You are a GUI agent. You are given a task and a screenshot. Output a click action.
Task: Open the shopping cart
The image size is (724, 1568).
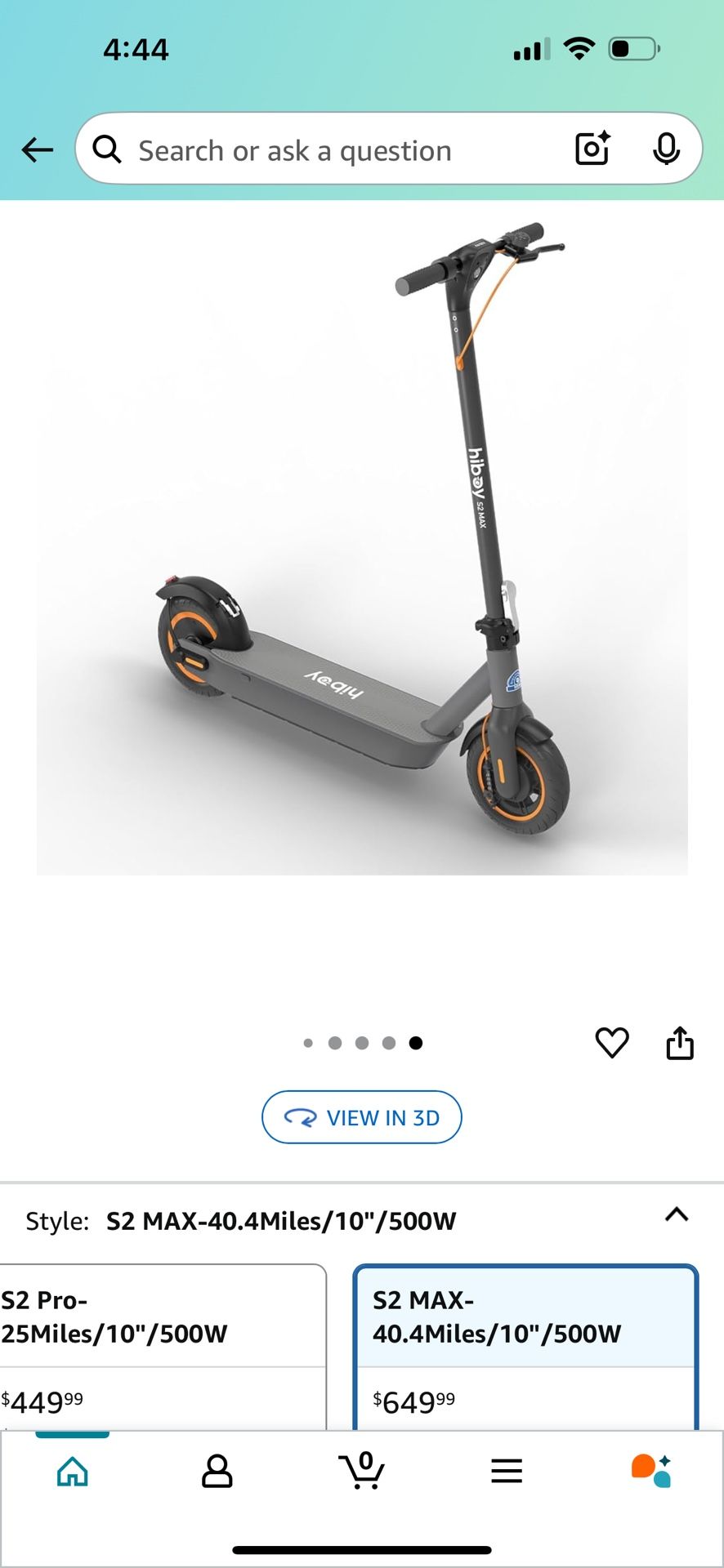(x=362, y=1472)
